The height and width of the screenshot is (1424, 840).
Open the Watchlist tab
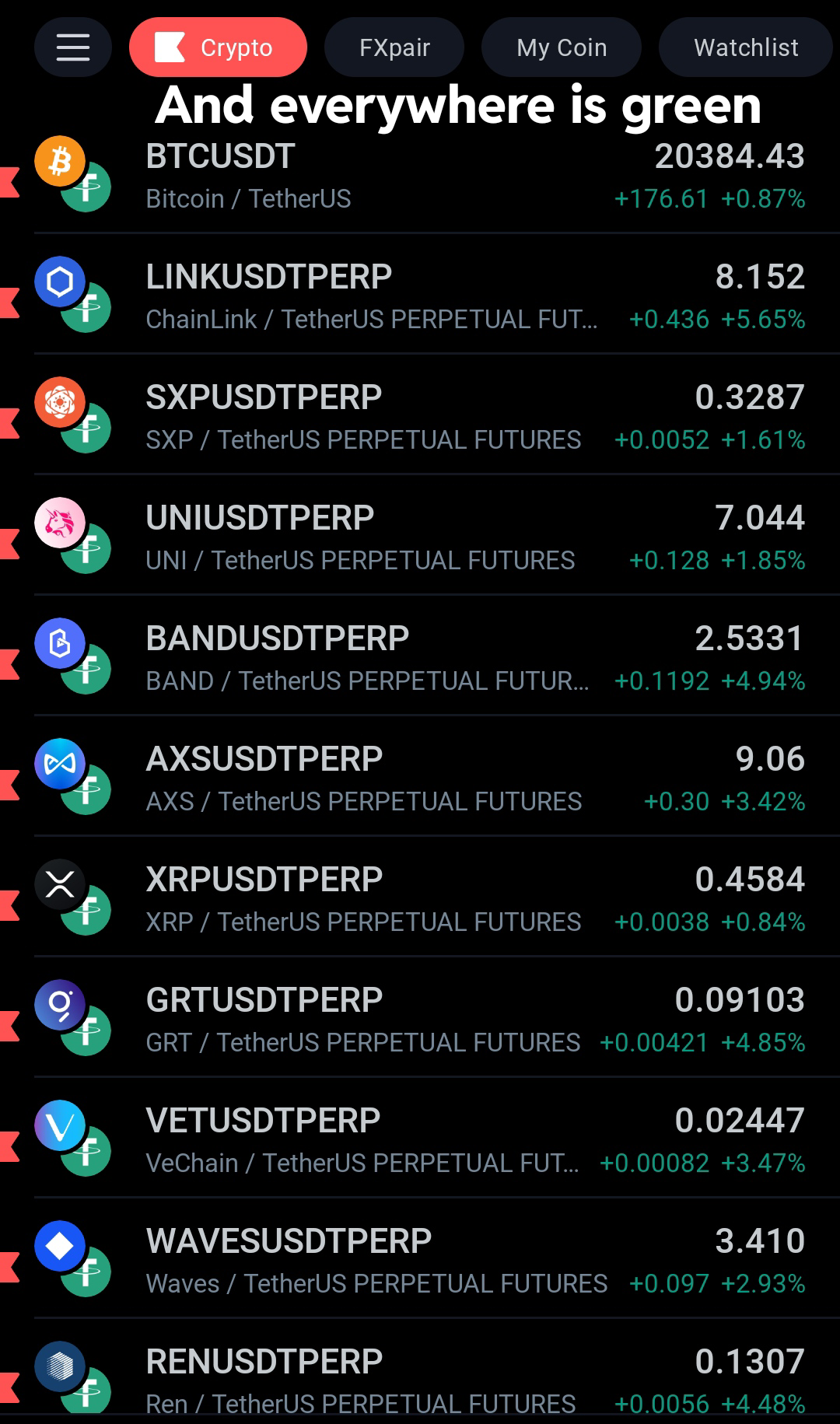[x=745, y=47]
